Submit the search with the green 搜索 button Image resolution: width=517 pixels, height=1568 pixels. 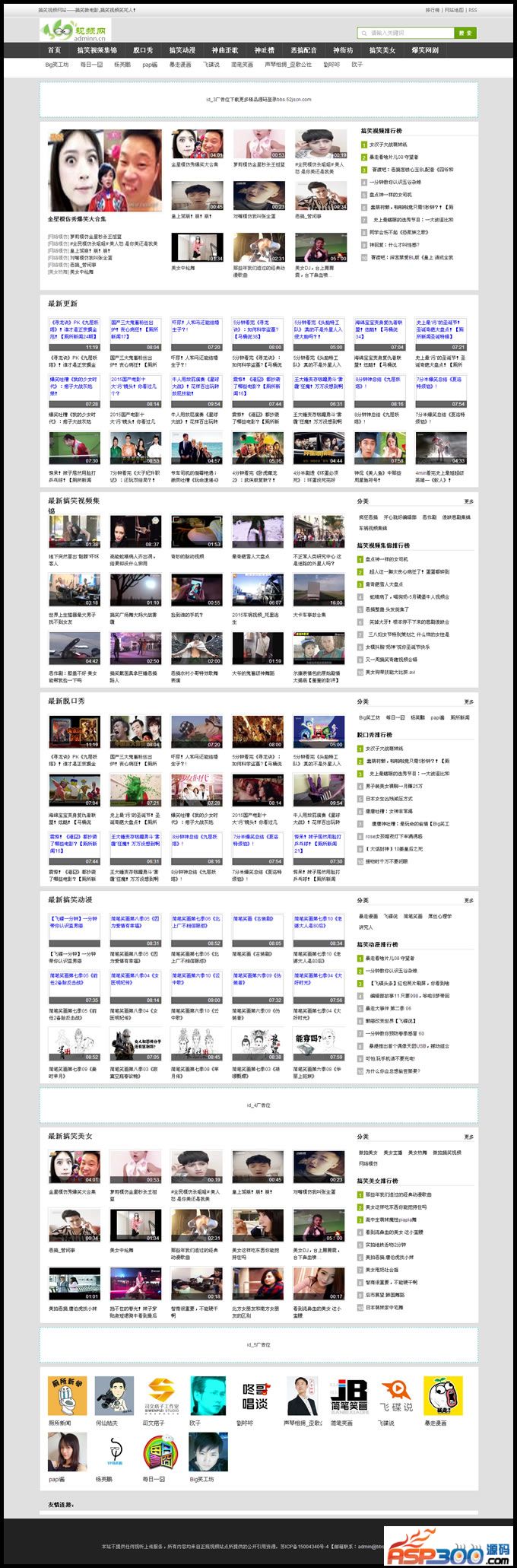[465, 33]
